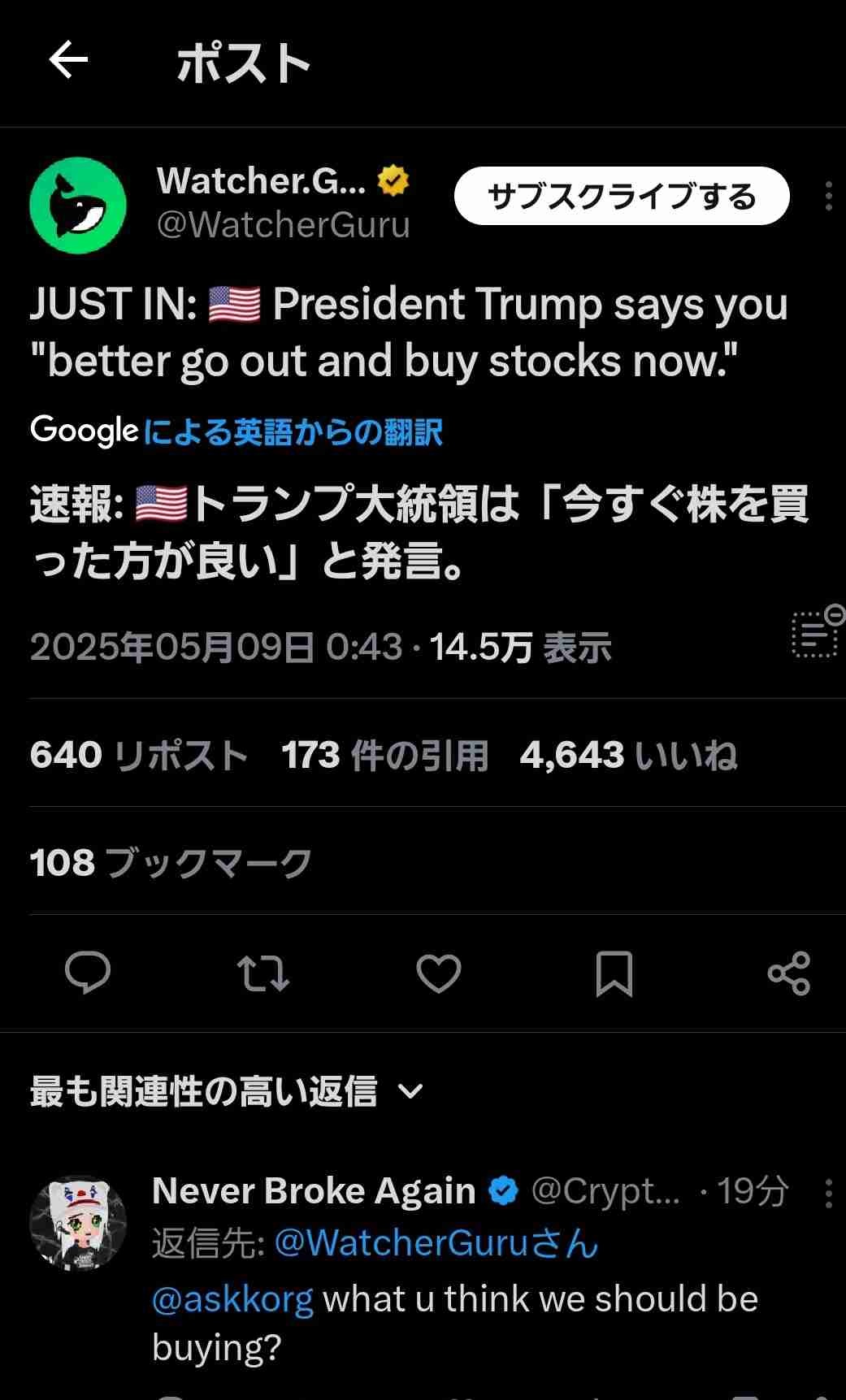This screenshot has width=846, height=1400.
Task: Go back using the top arrow
Action: (x=68, y=61)
